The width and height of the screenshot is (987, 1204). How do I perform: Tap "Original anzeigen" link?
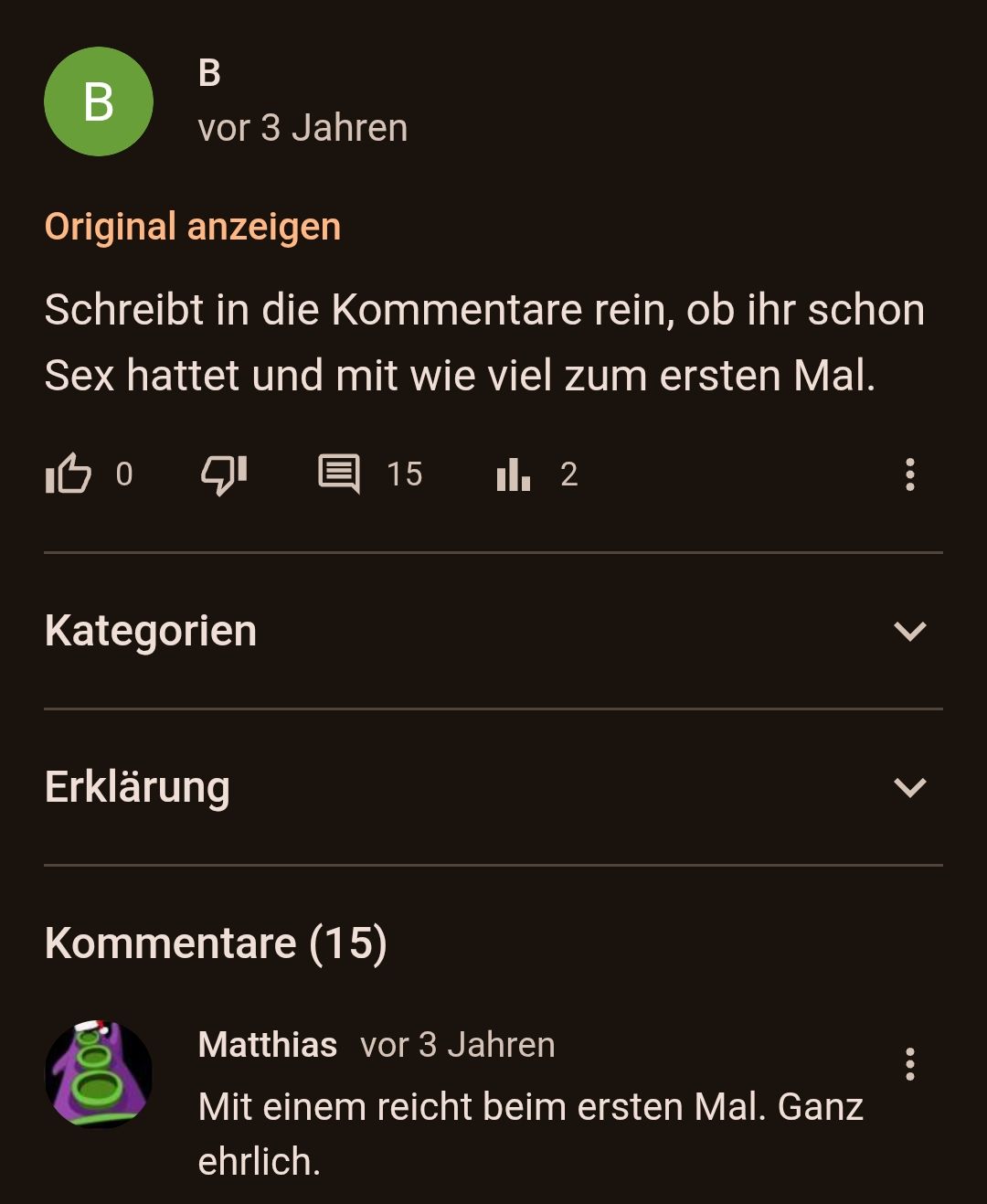click(192, 227)
